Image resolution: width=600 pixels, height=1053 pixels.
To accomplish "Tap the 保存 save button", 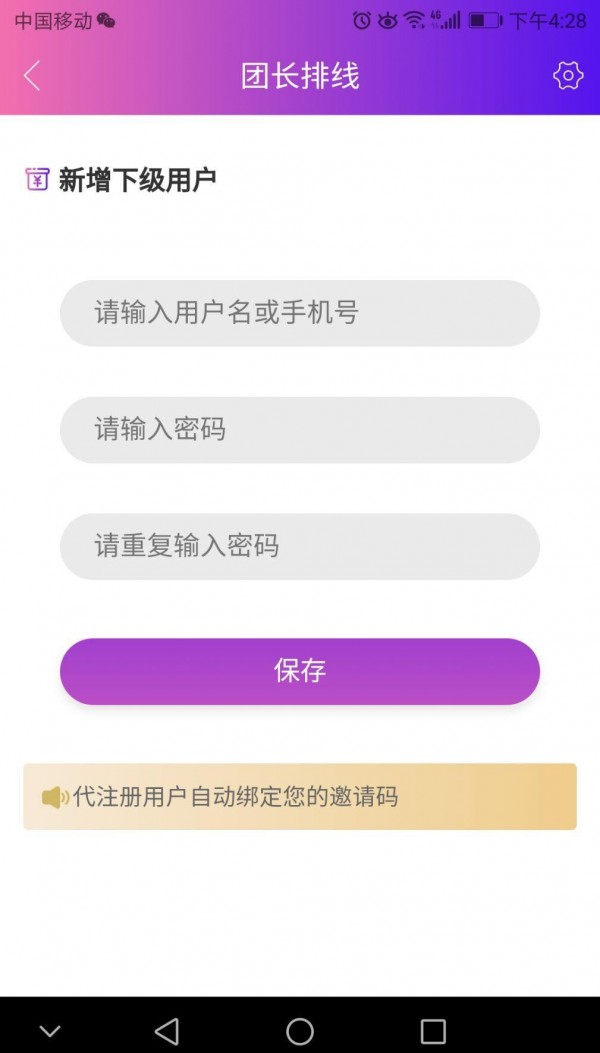I will point(300,672).
